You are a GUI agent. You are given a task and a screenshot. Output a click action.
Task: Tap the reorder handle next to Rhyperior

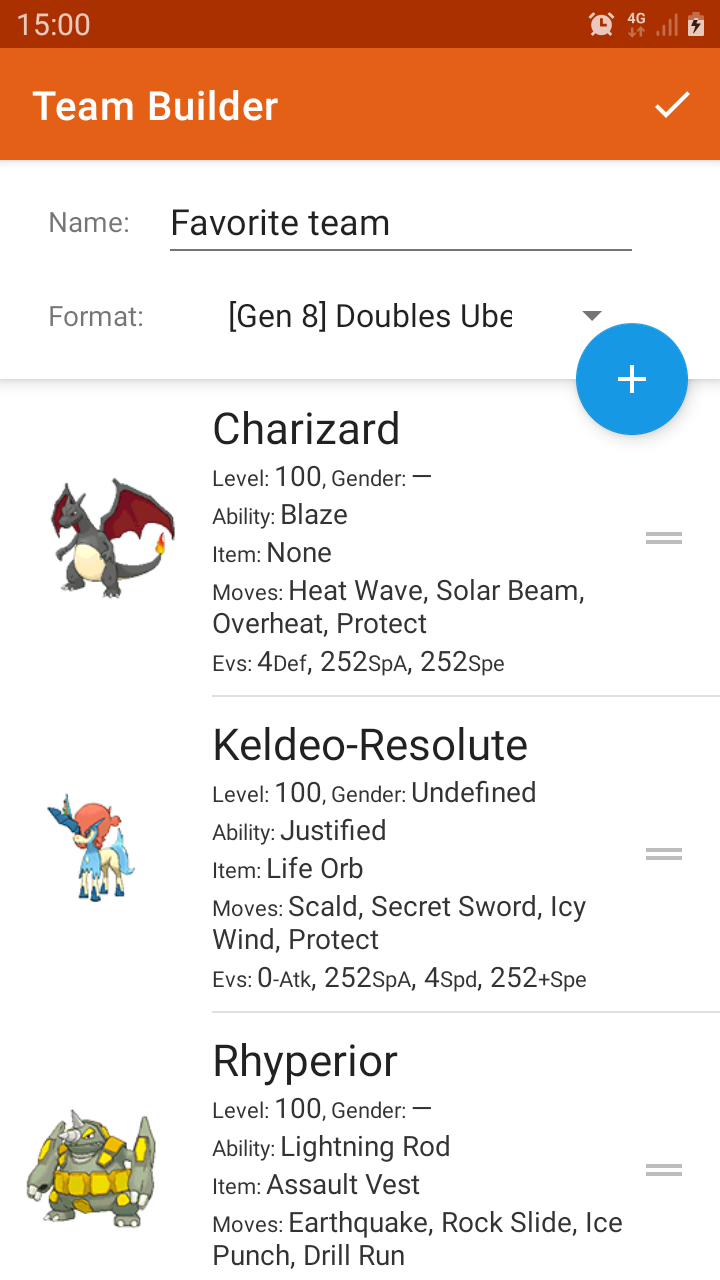(664, 1170)
